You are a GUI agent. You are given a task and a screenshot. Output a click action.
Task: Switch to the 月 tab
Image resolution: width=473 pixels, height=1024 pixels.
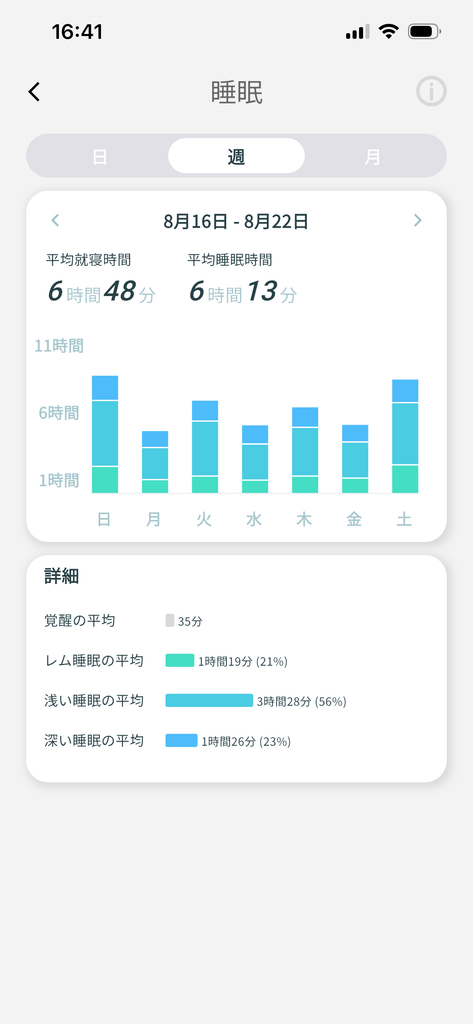(373, 156)
